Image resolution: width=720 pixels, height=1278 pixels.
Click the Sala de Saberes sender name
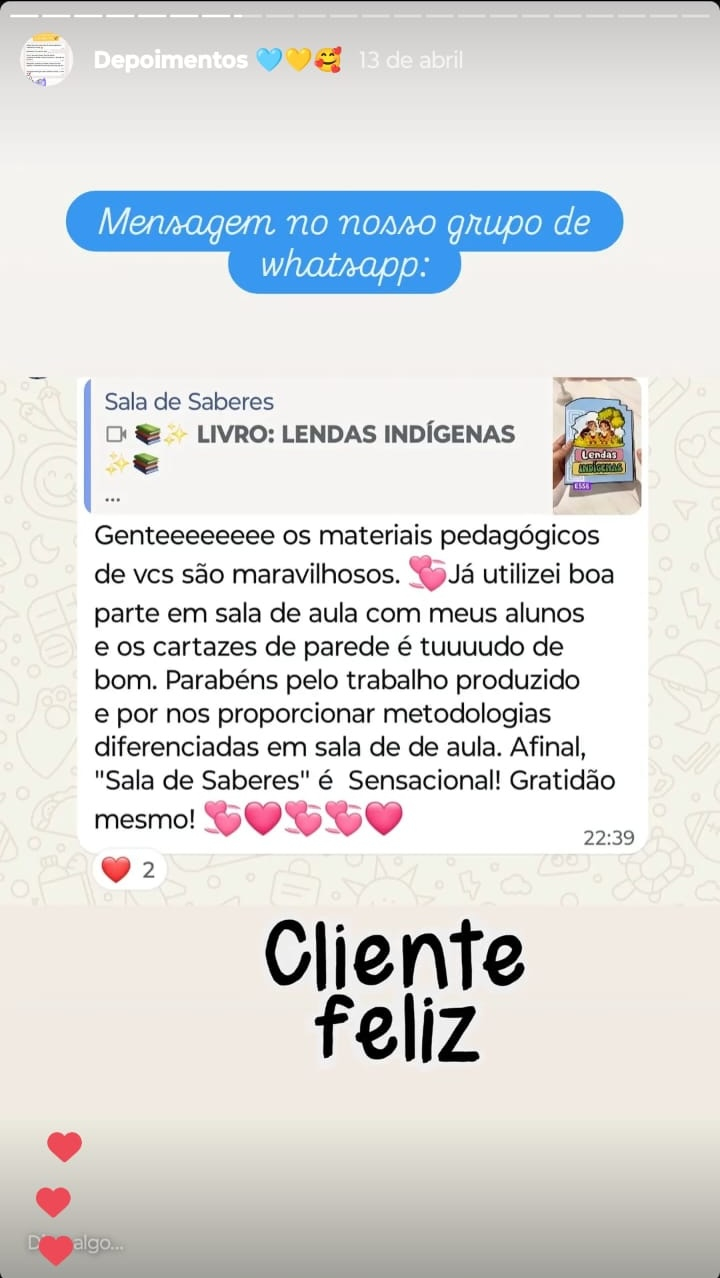click(188, 401)
